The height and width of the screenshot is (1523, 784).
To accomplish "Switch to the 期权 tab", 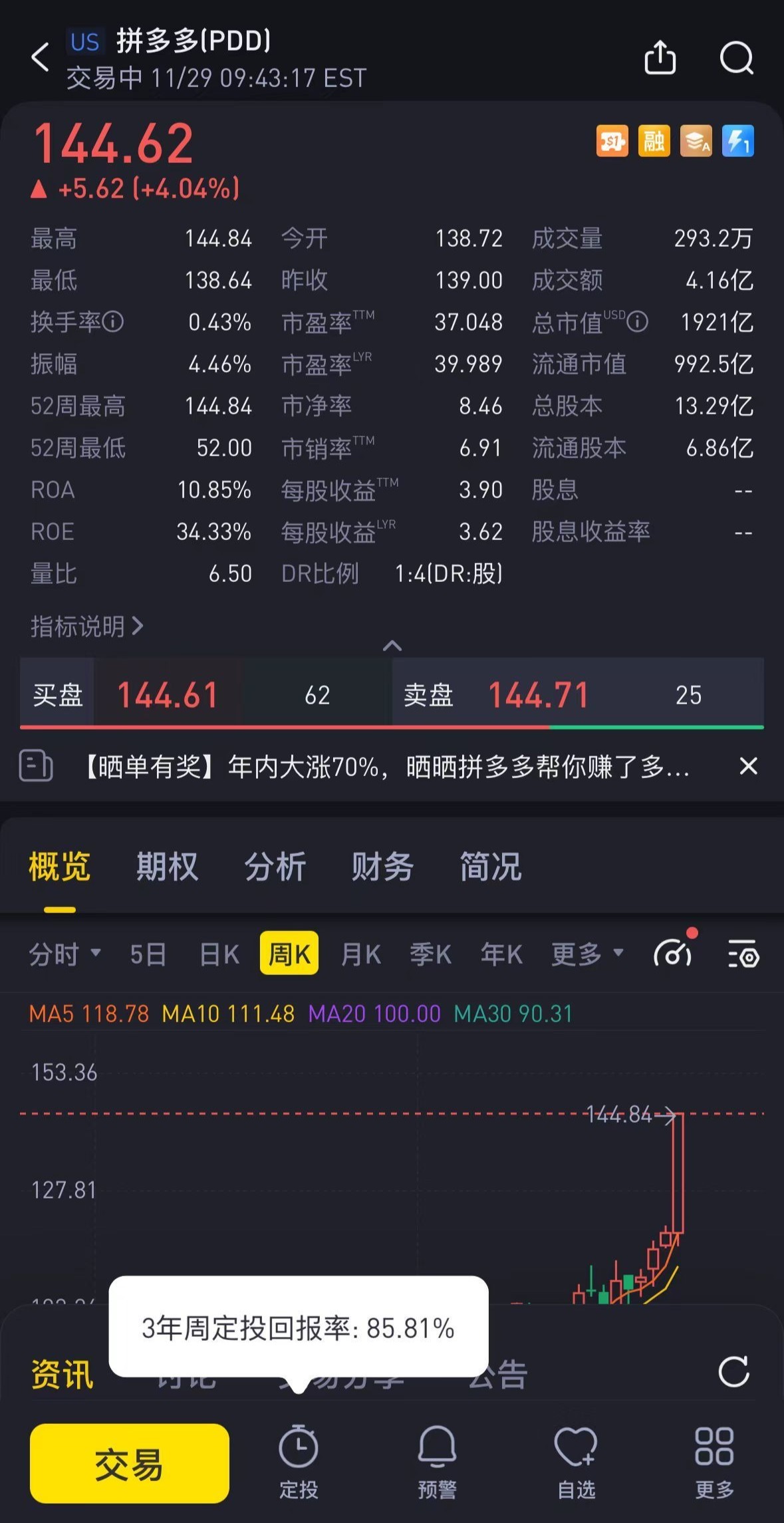I will [x=167, y=867].
